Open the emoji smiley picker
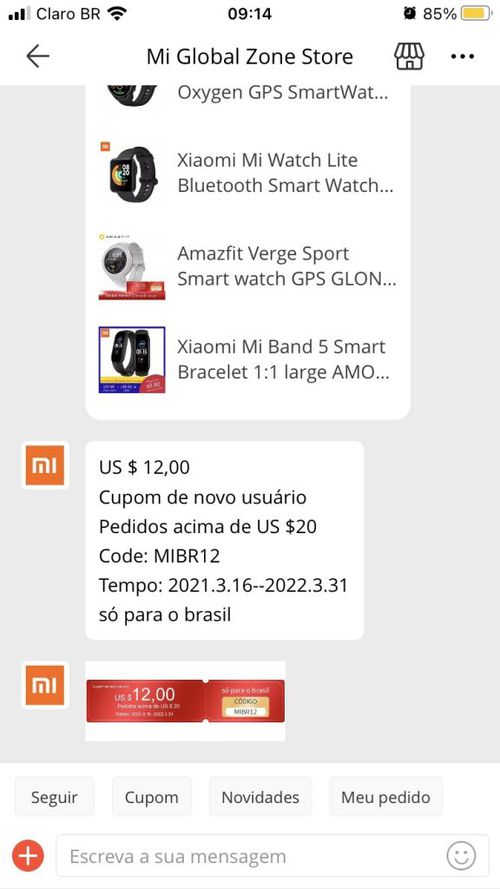Image resolution: width=500 pixels, height=889 pixels. [x=461, y=856]
